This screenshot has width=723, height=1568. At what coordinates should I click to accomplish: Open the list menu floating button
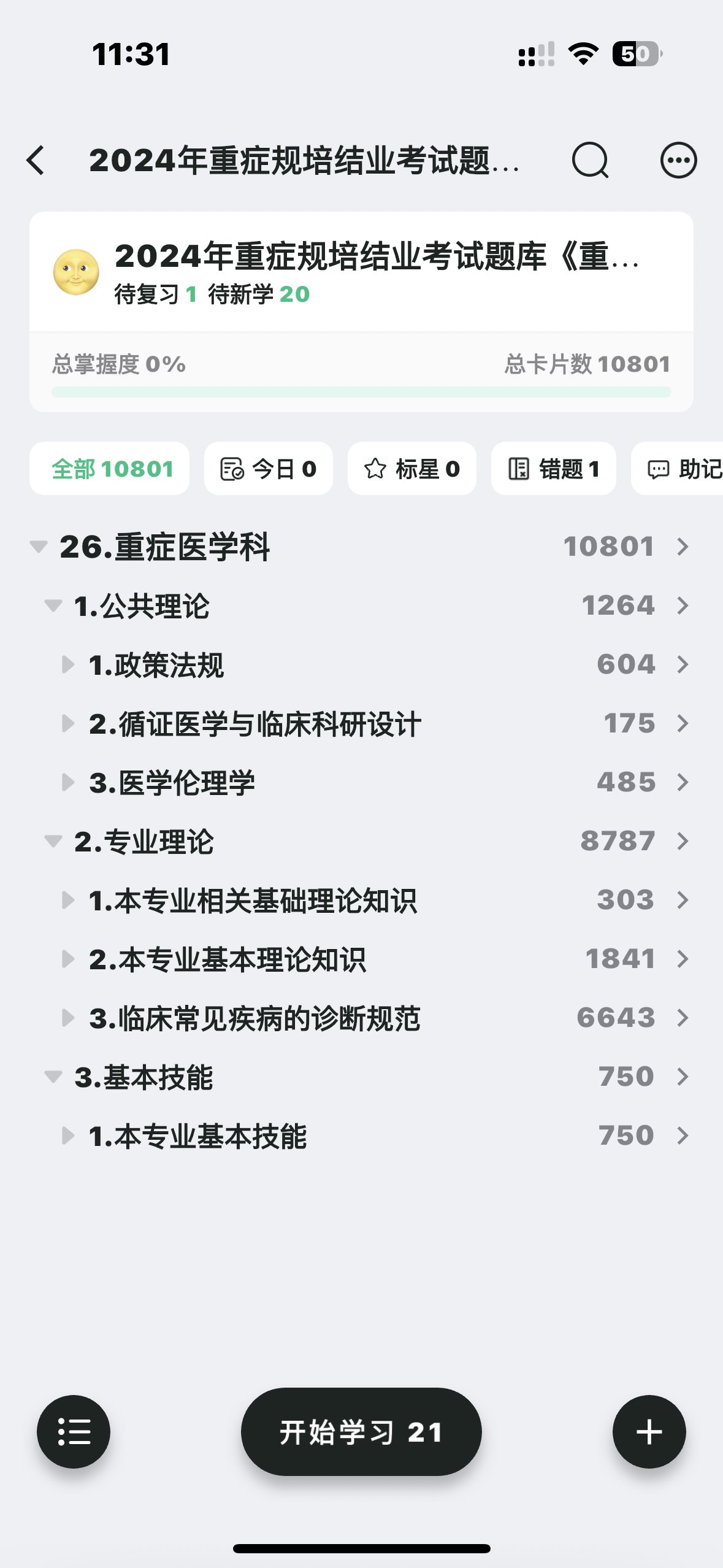click(74, 1432)
